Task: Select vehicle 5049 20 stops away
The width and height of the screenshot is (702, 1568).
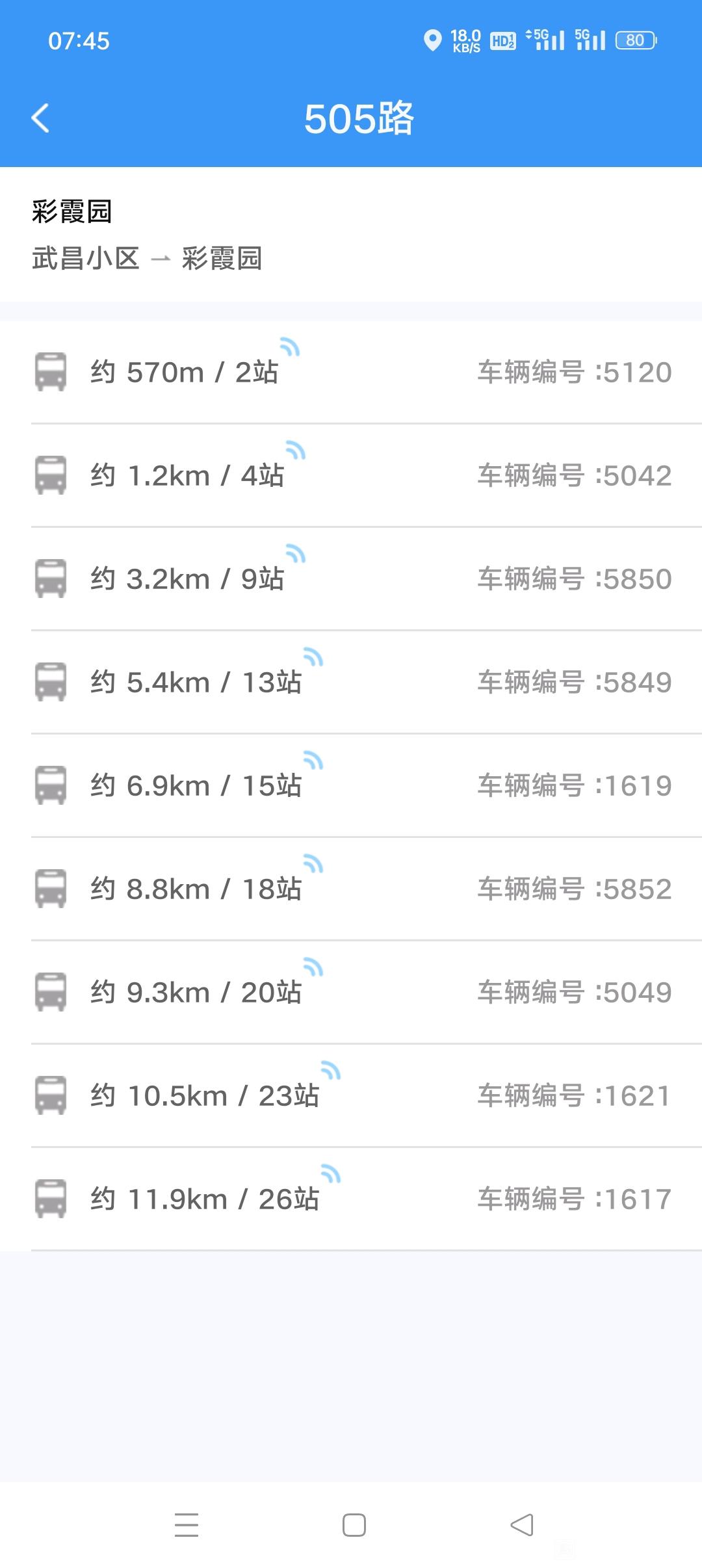Action: pyautogui.click(x=351, y=992)
